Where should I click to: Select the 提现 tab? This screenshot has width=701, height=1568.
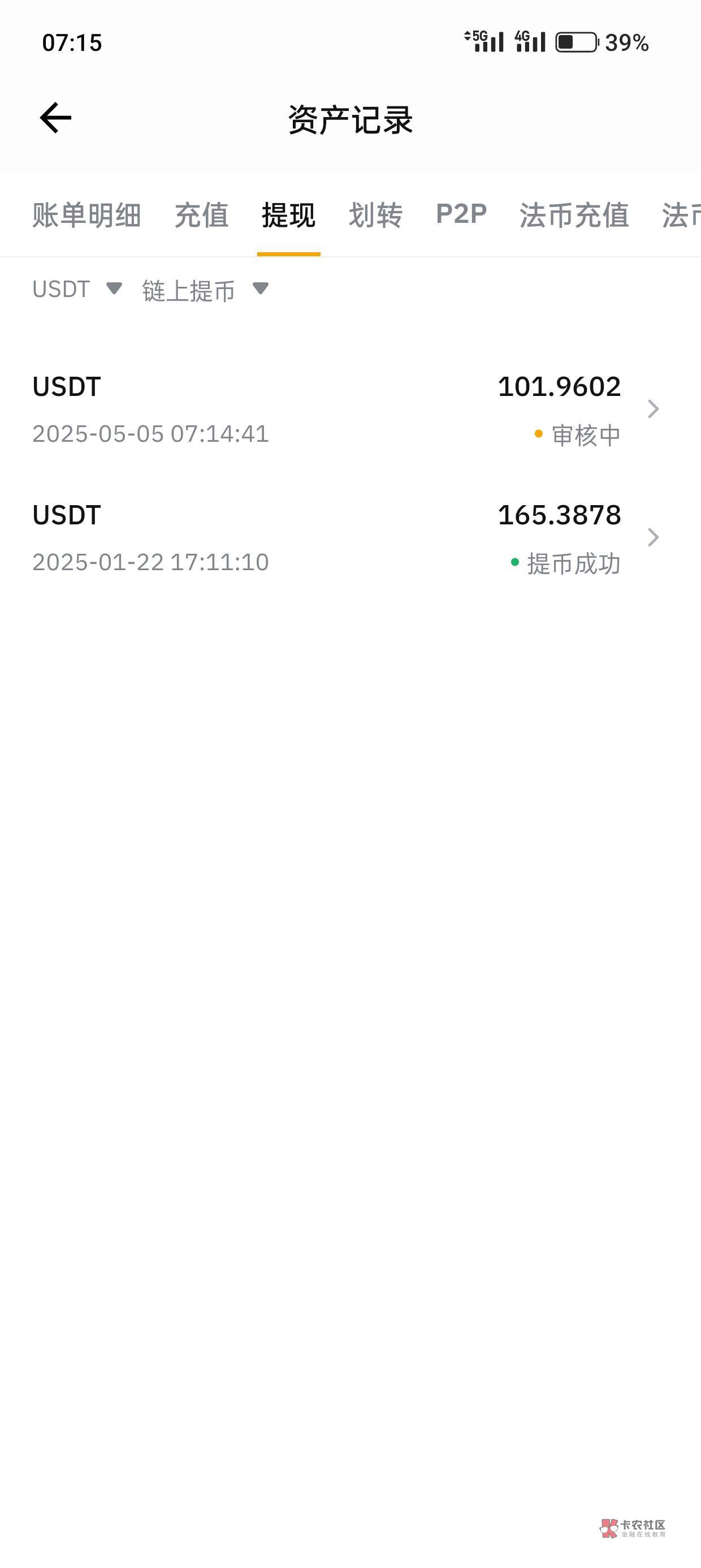[x=288, y=216]
